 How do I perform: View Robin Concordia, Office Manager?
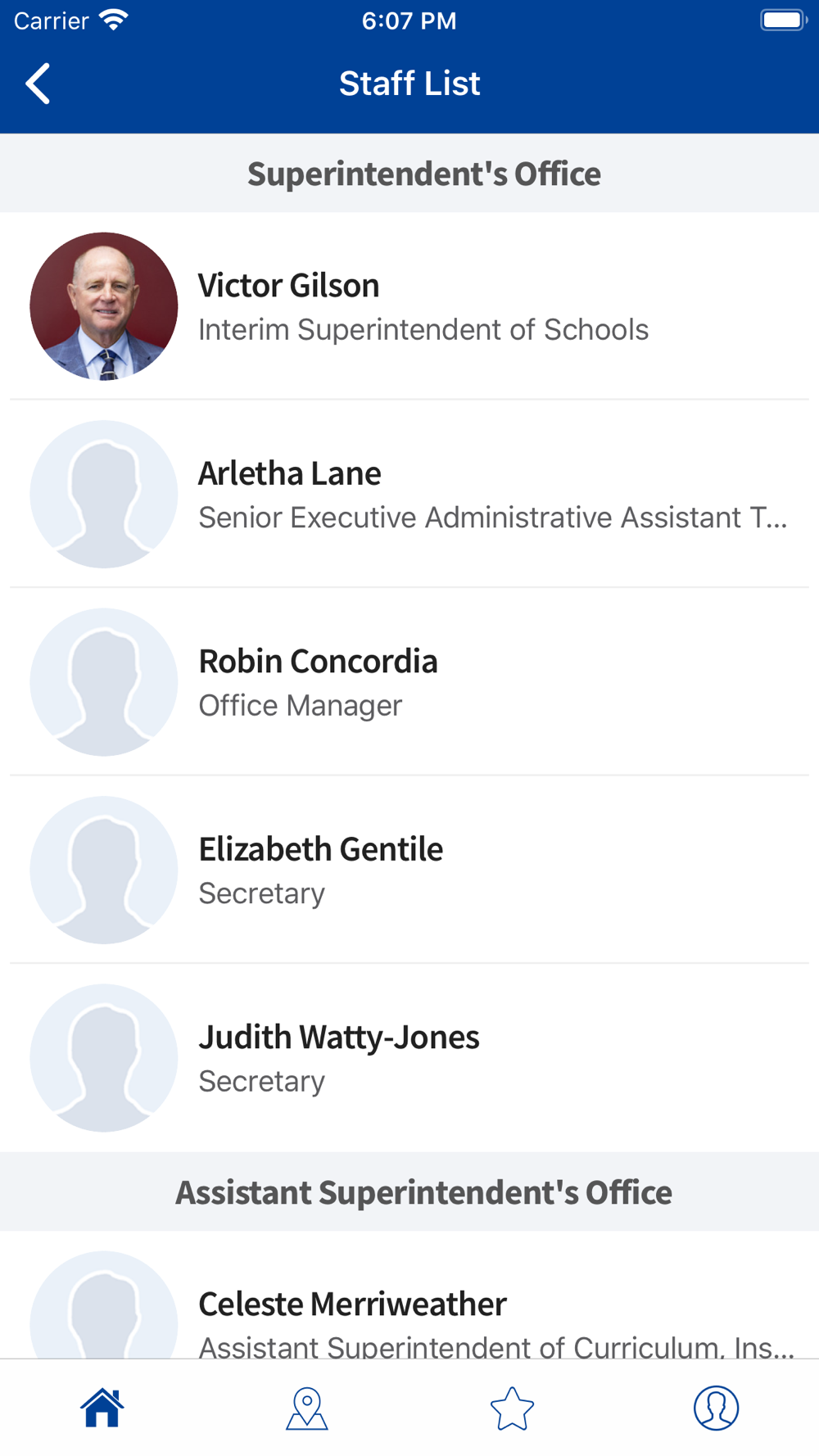click(409, 681)
